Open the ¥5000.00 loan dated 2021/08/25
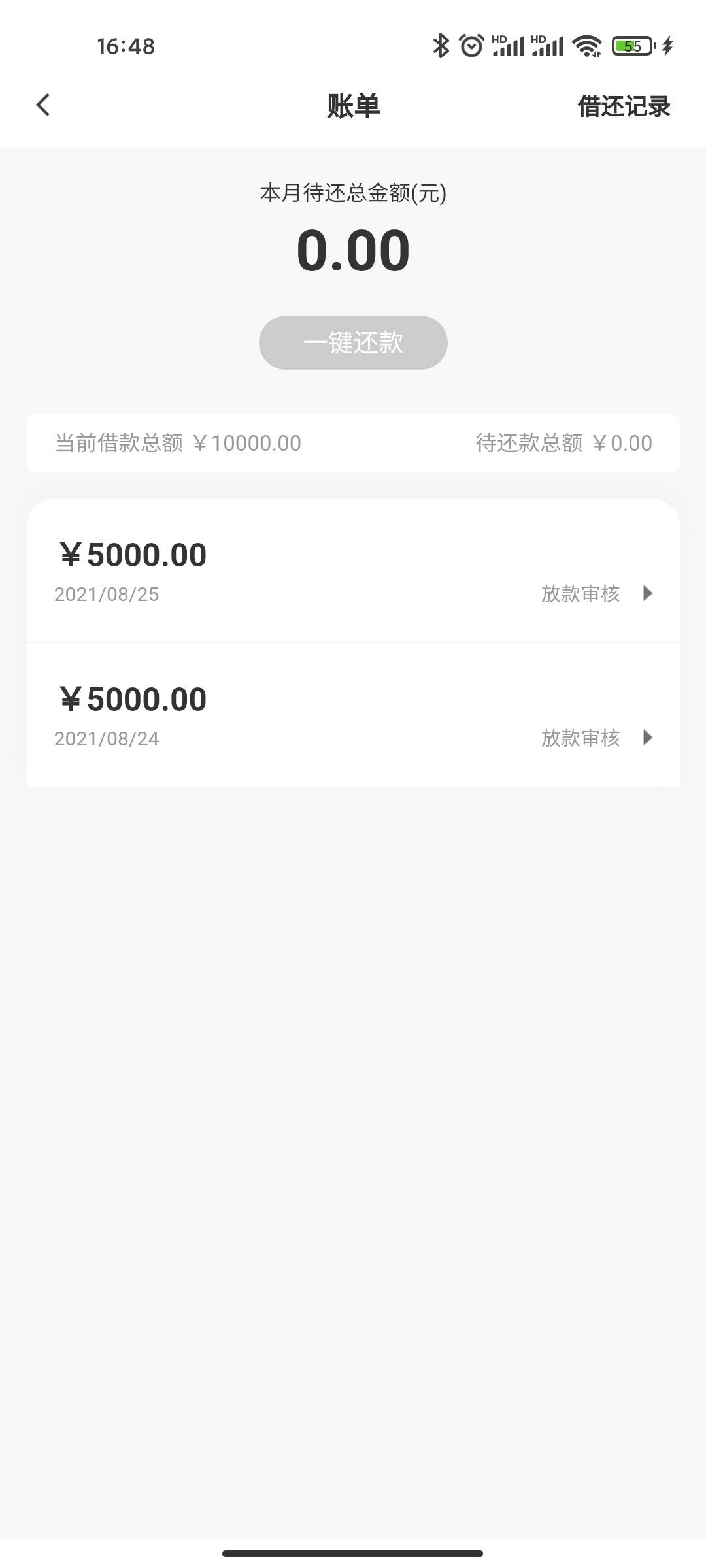Image resolution: width=706 pixels, height=1568 pixels. [353, 571]
